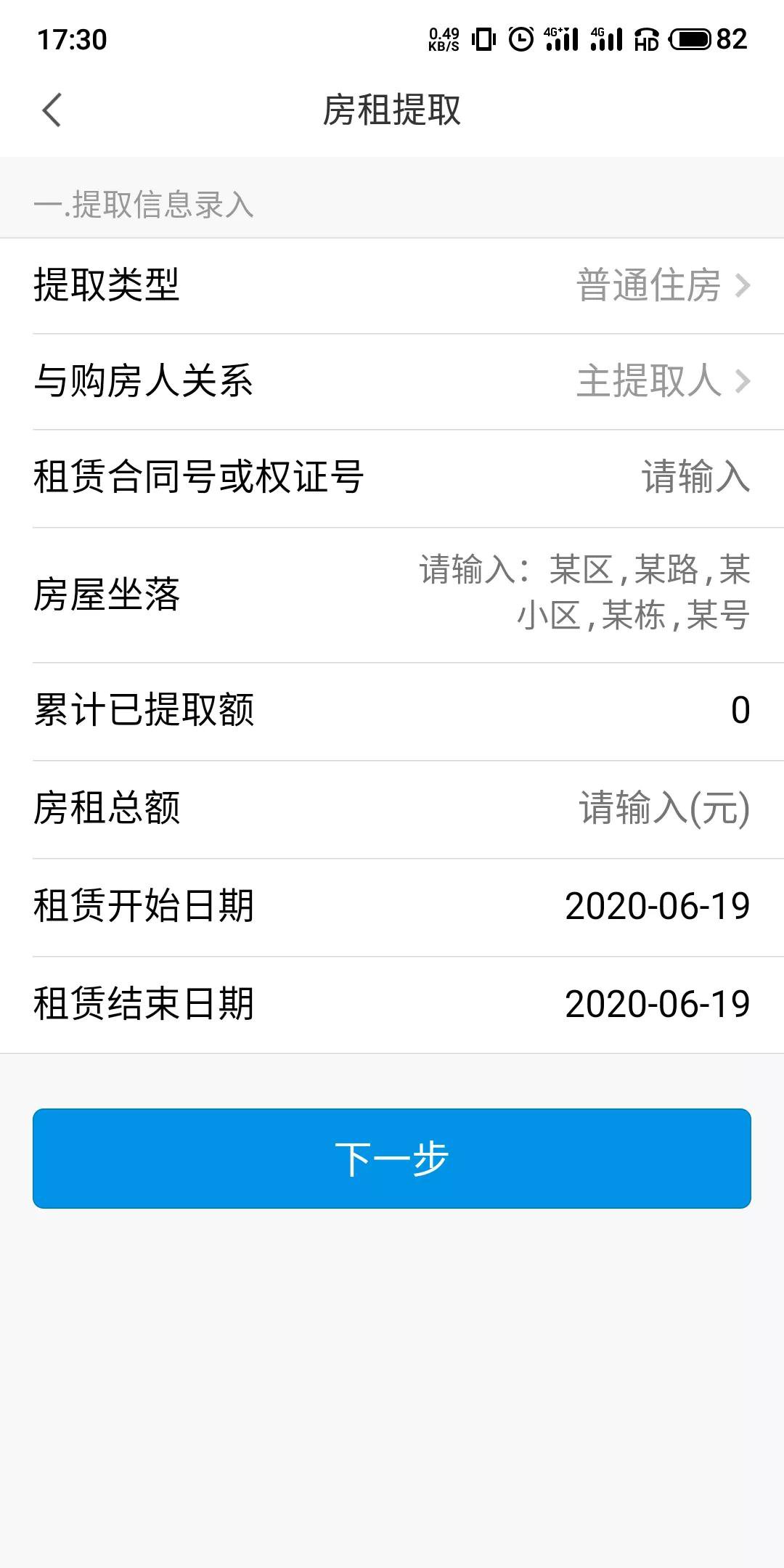Open the 提取类型 dropdown
784x1568 pixels.
(x=661, y=285)
